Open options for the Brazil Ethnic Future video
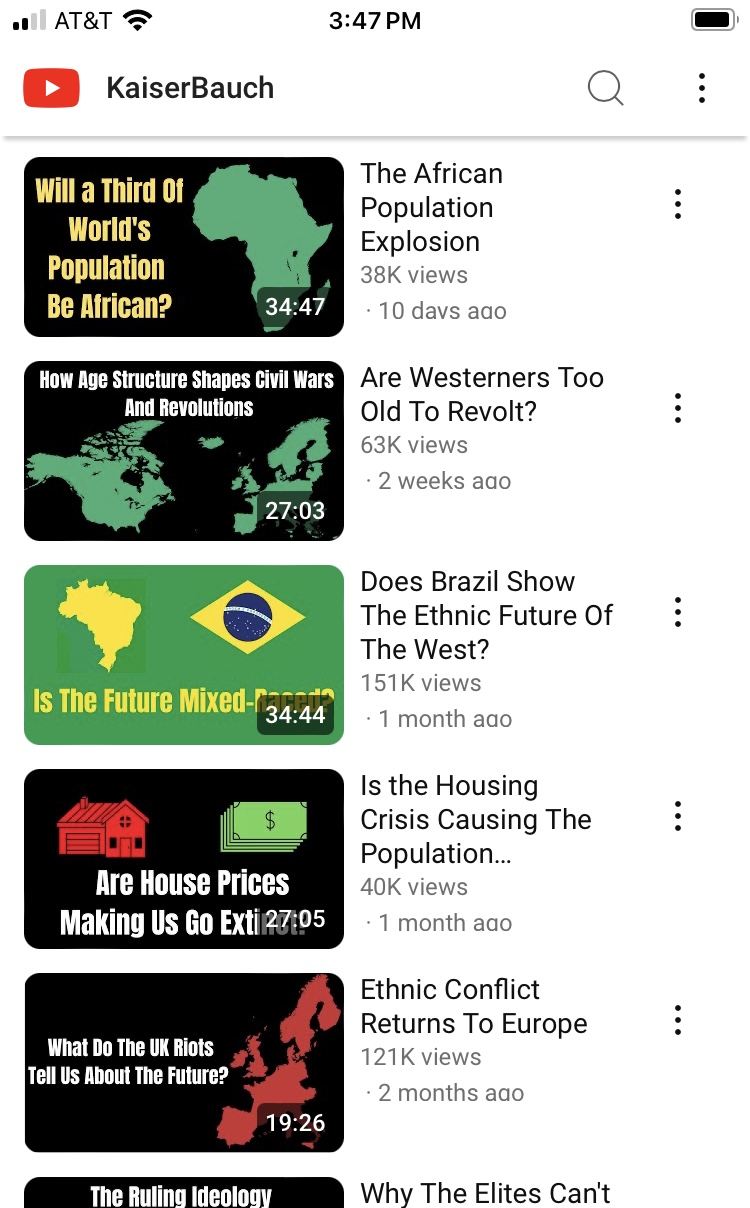750x1208 pixels. [678, 612]
